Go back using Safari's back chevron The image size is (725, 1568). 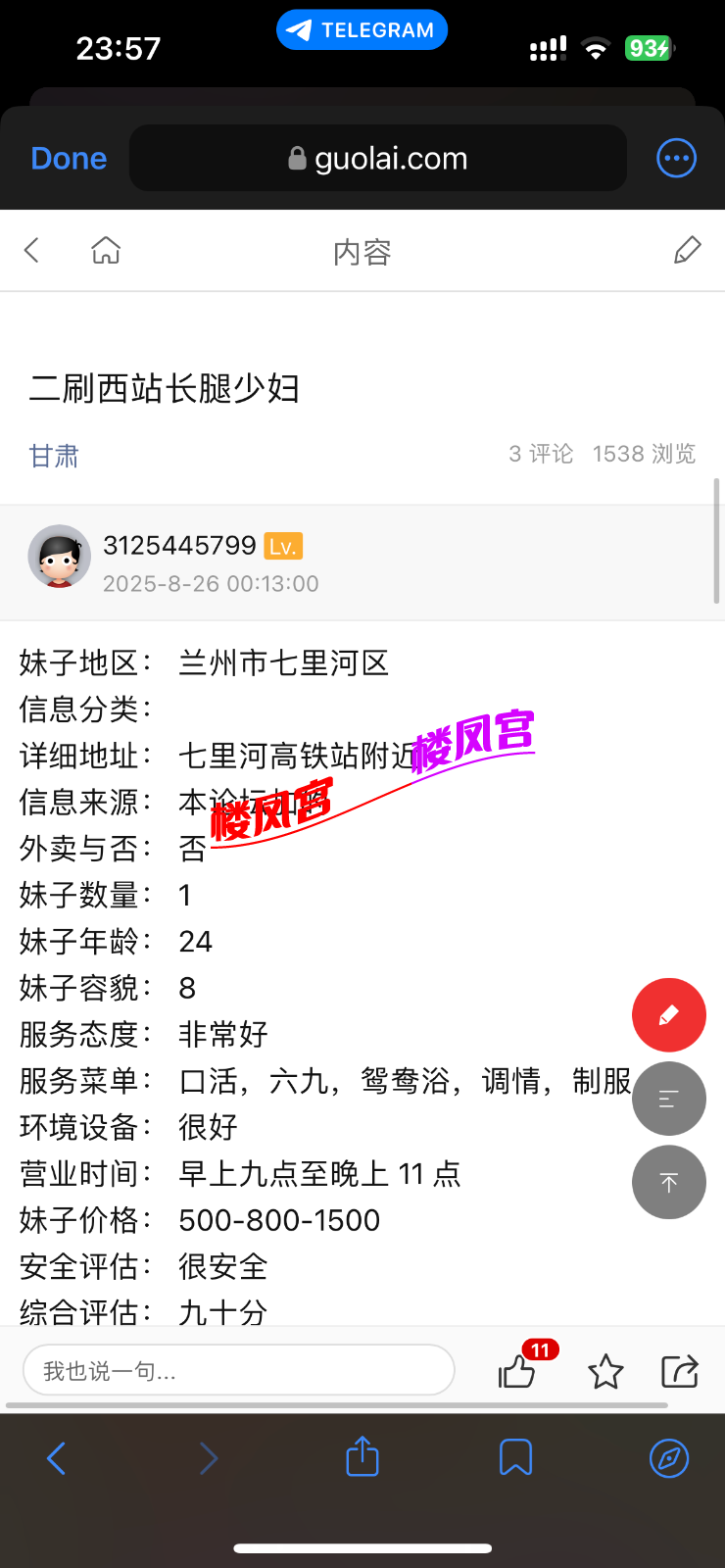(56, 1457)
